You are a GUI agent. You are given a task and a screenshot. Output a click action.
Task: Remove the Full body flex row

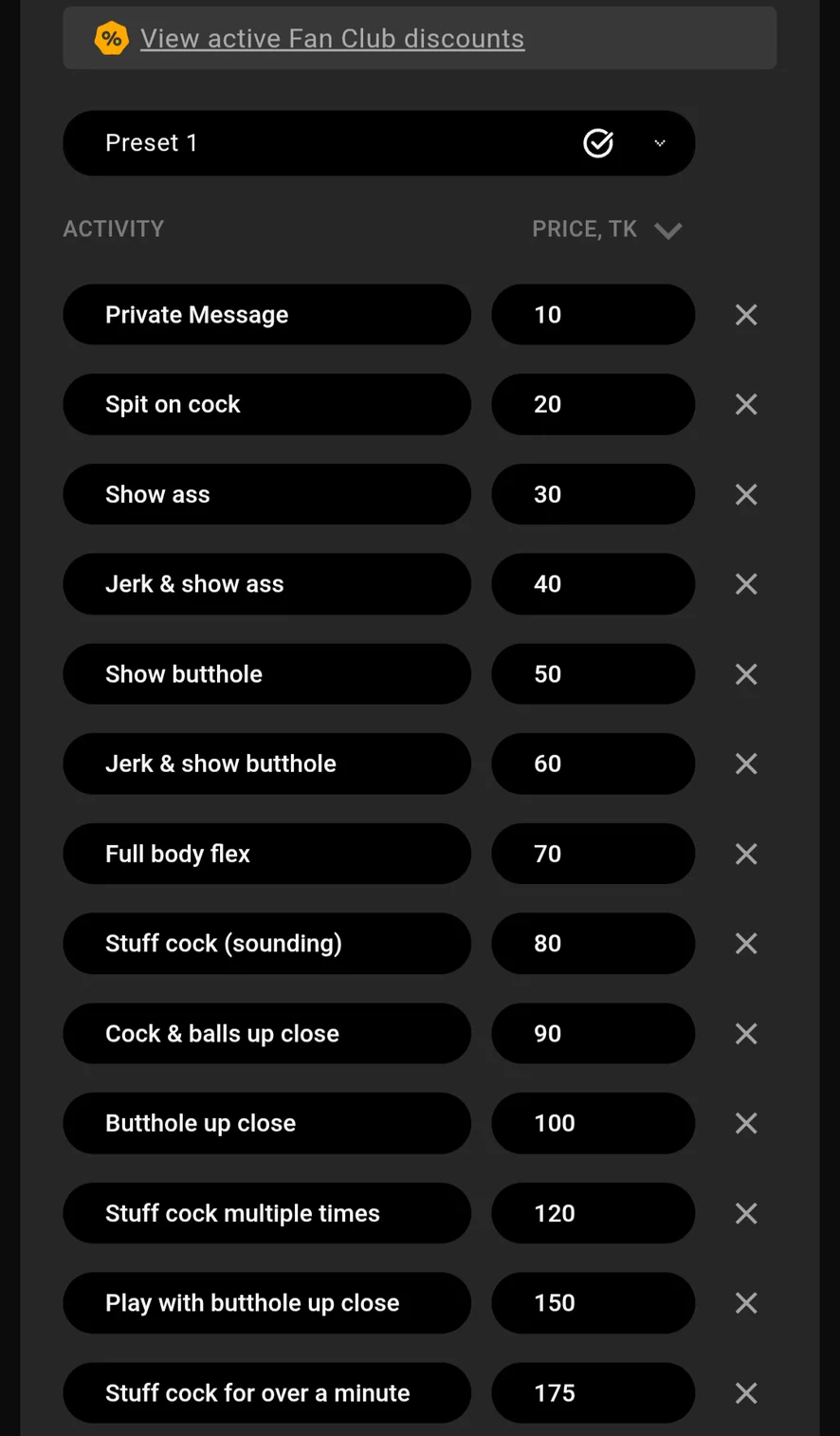746,854
